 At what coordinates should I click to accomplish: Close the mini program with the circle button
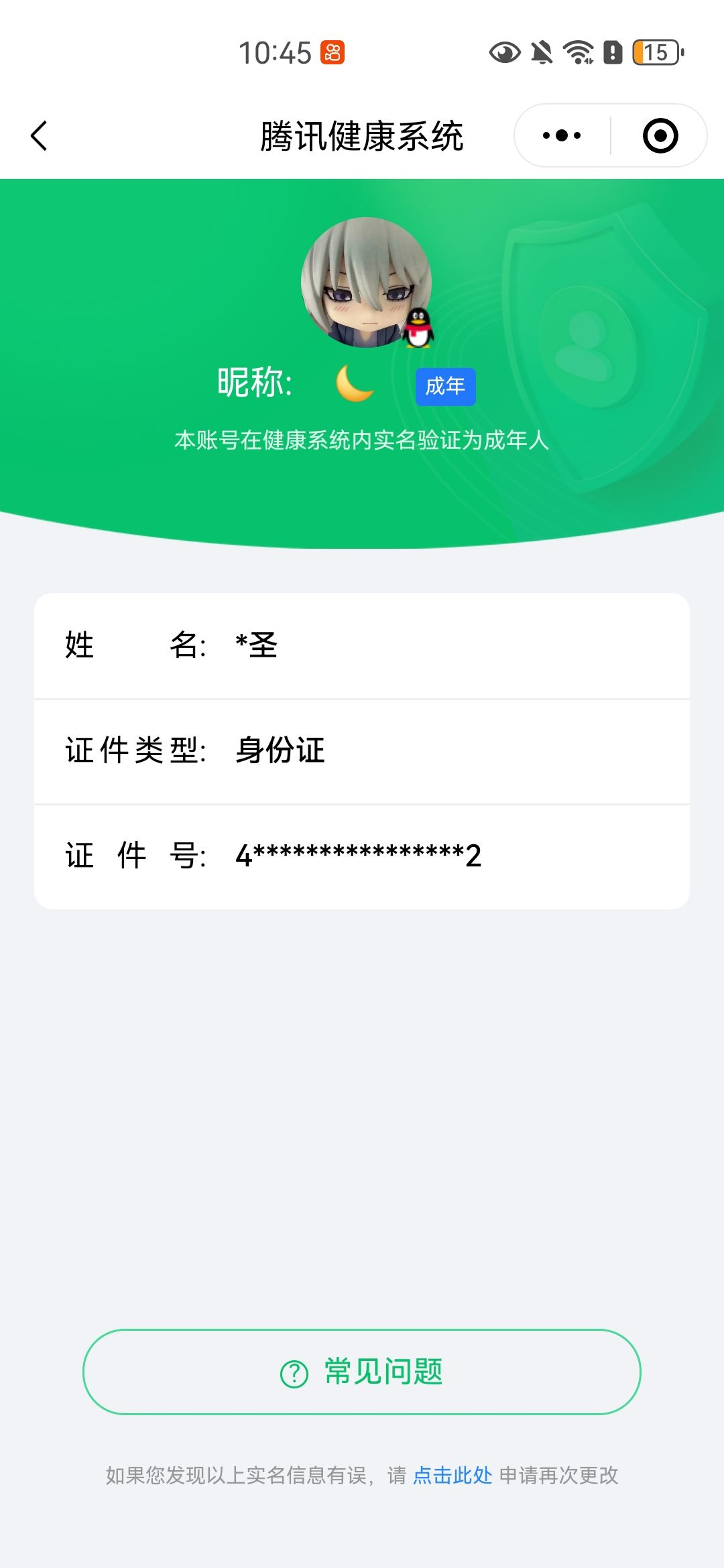660,136
